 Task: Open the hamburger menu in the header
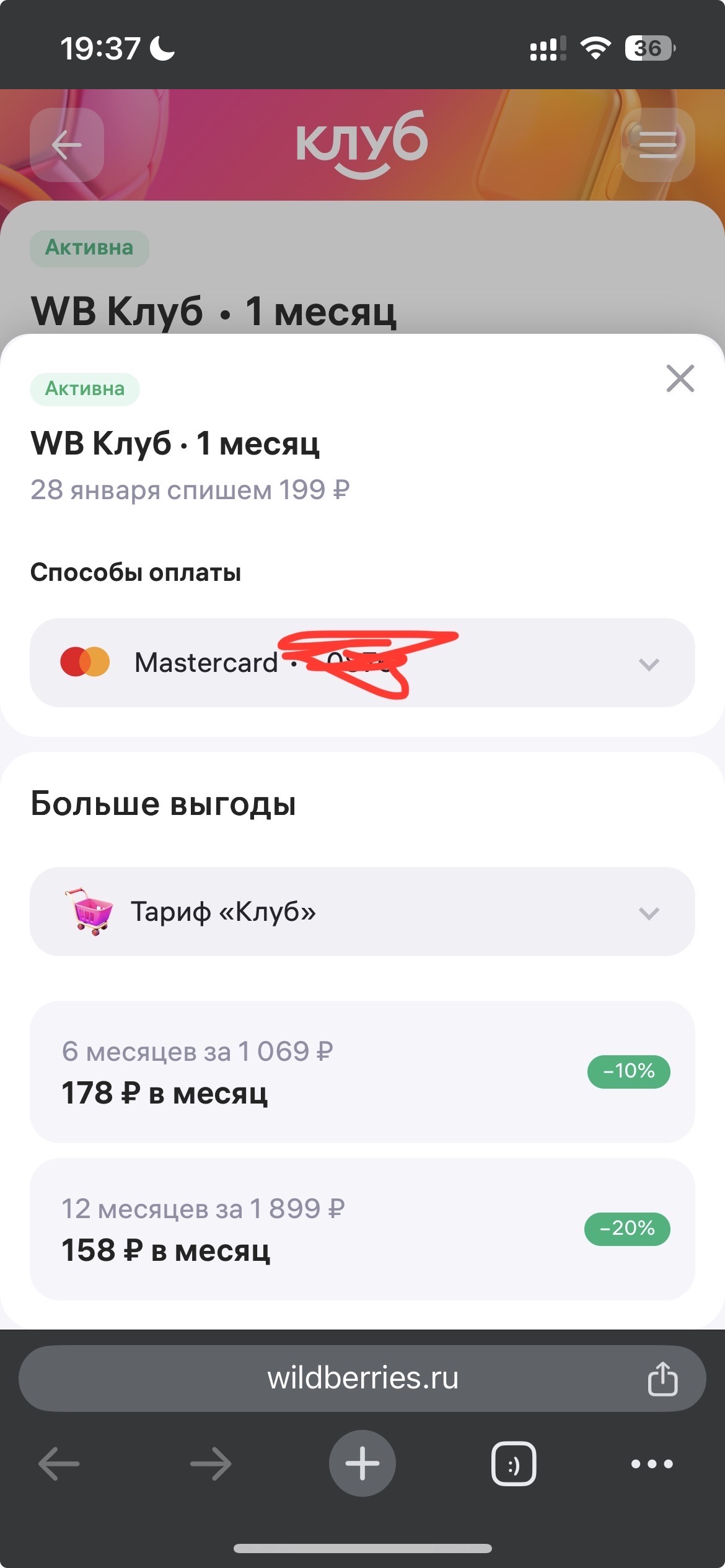tap(657, 146)
